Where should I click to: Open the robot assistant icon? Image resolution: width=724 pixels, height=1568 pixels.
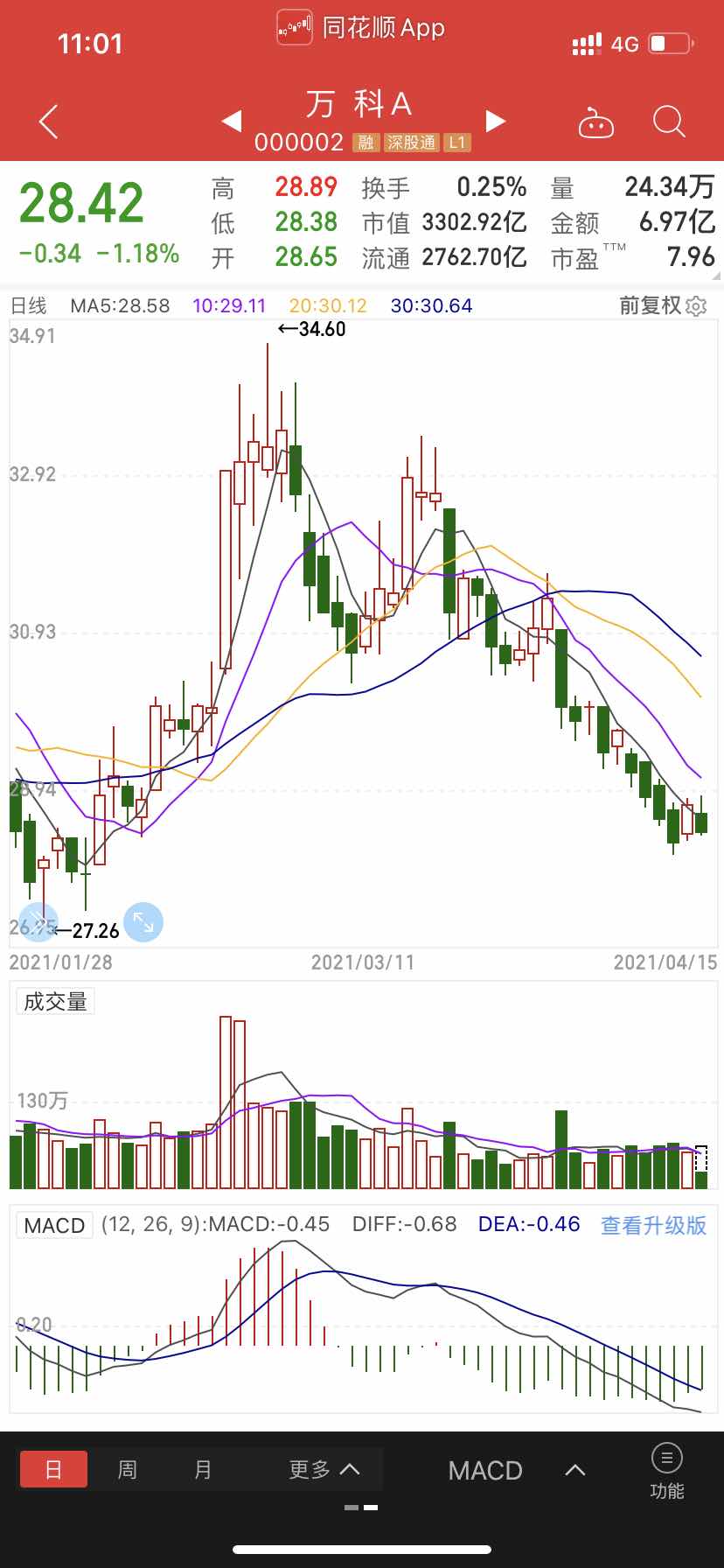[x=596, y=123]
